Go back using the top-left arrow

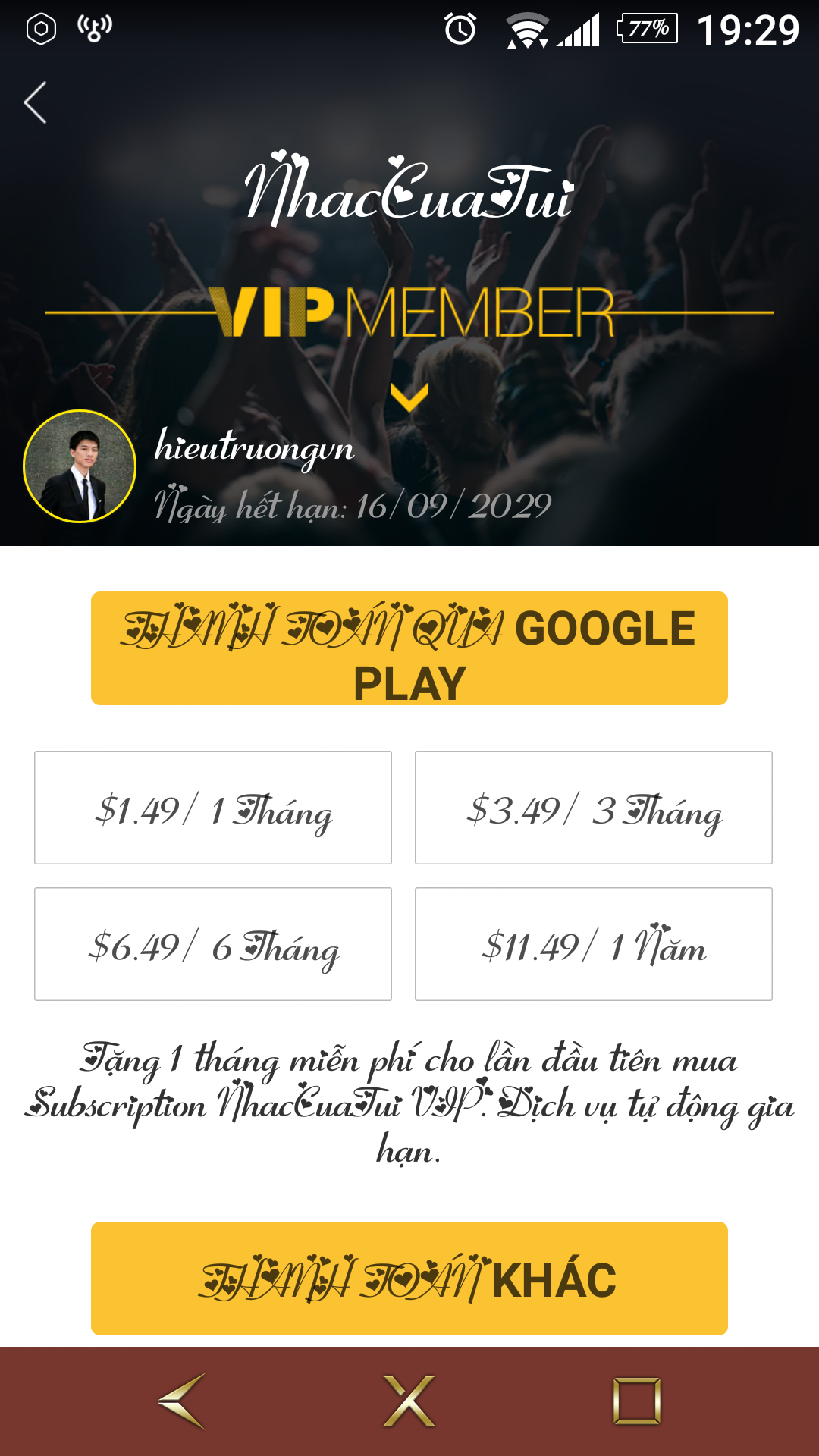pyautogui.click(x=36, y=102)
